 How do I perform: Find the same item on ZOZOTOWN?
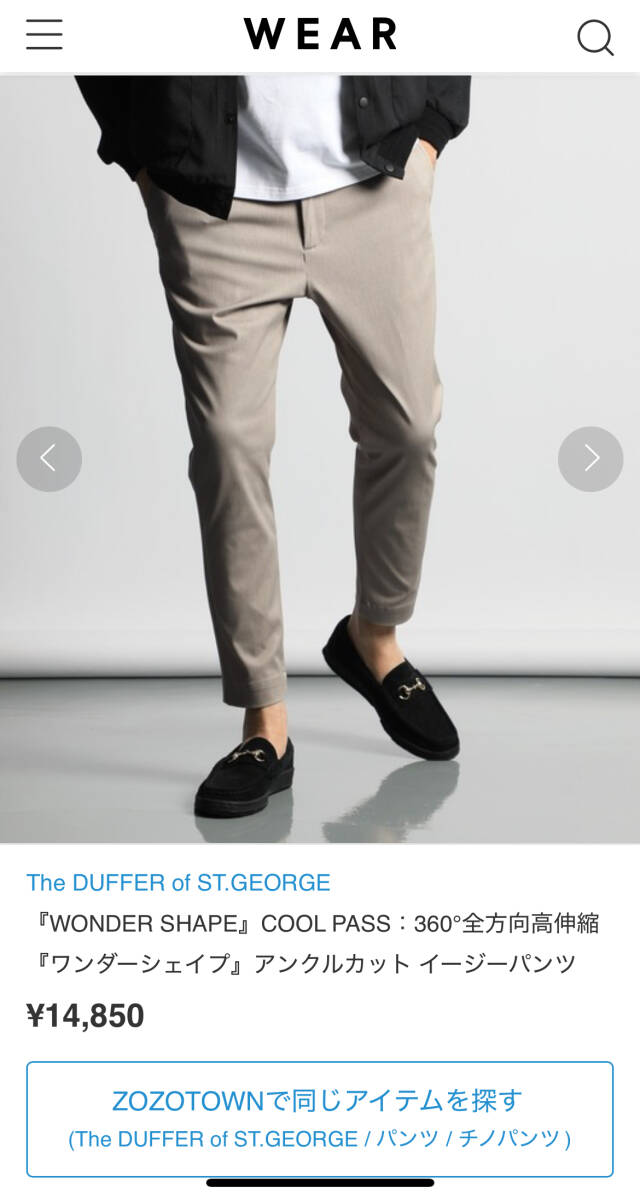pos(319,1118)
